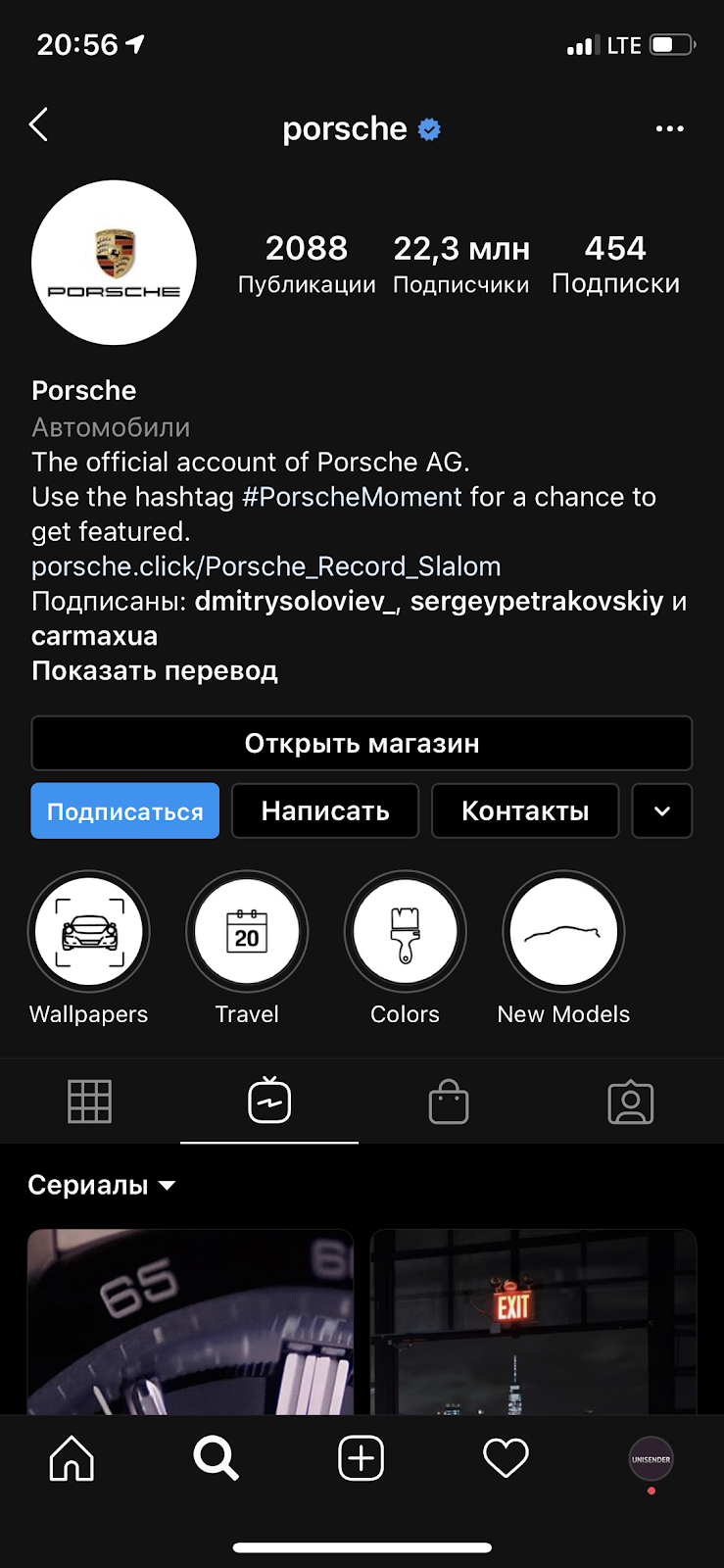This screenshot has height=1568, width=724.
Task: Switch to the tagged photos tab
Action: point(631,1102)
